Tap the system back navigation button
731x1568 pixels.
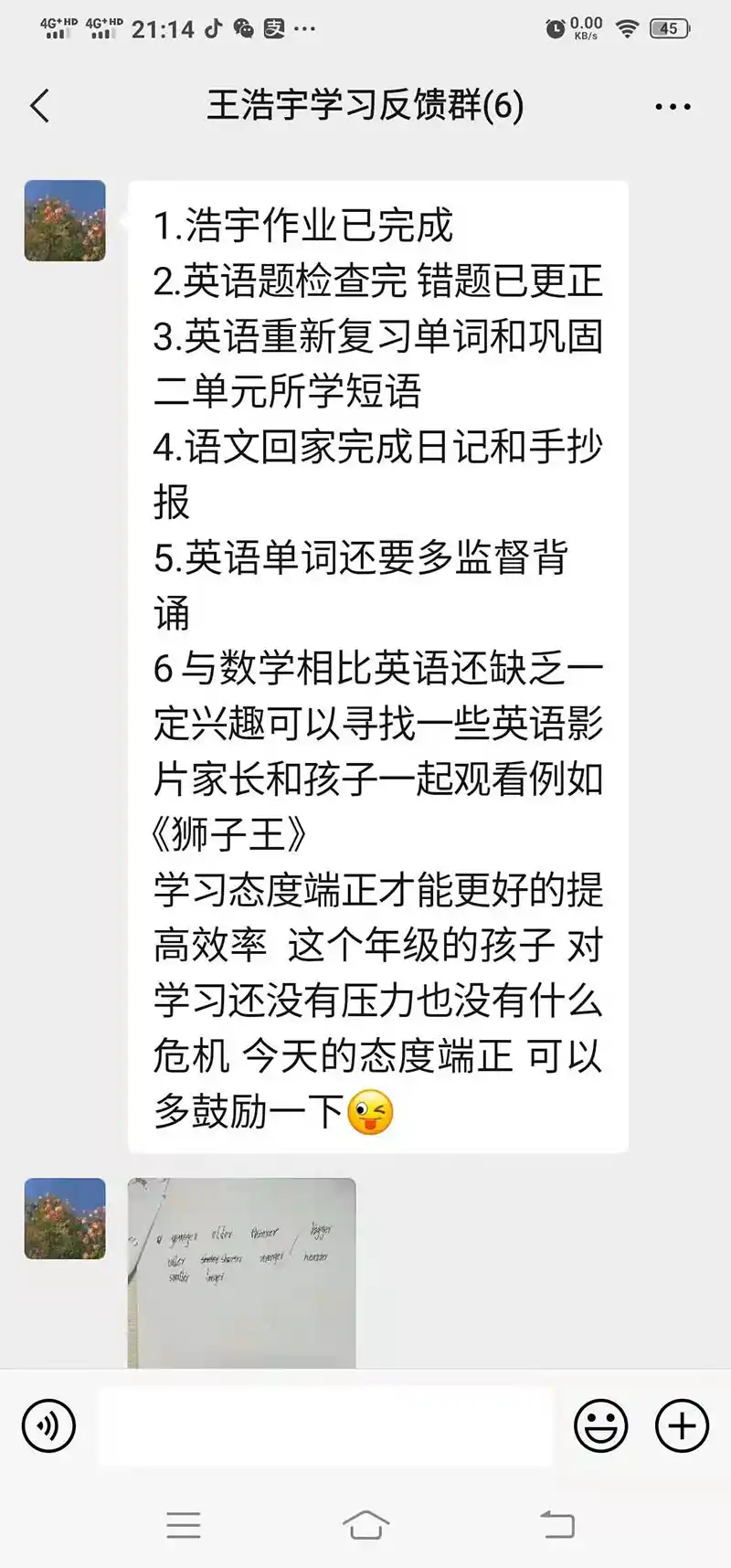point(557,1524)
